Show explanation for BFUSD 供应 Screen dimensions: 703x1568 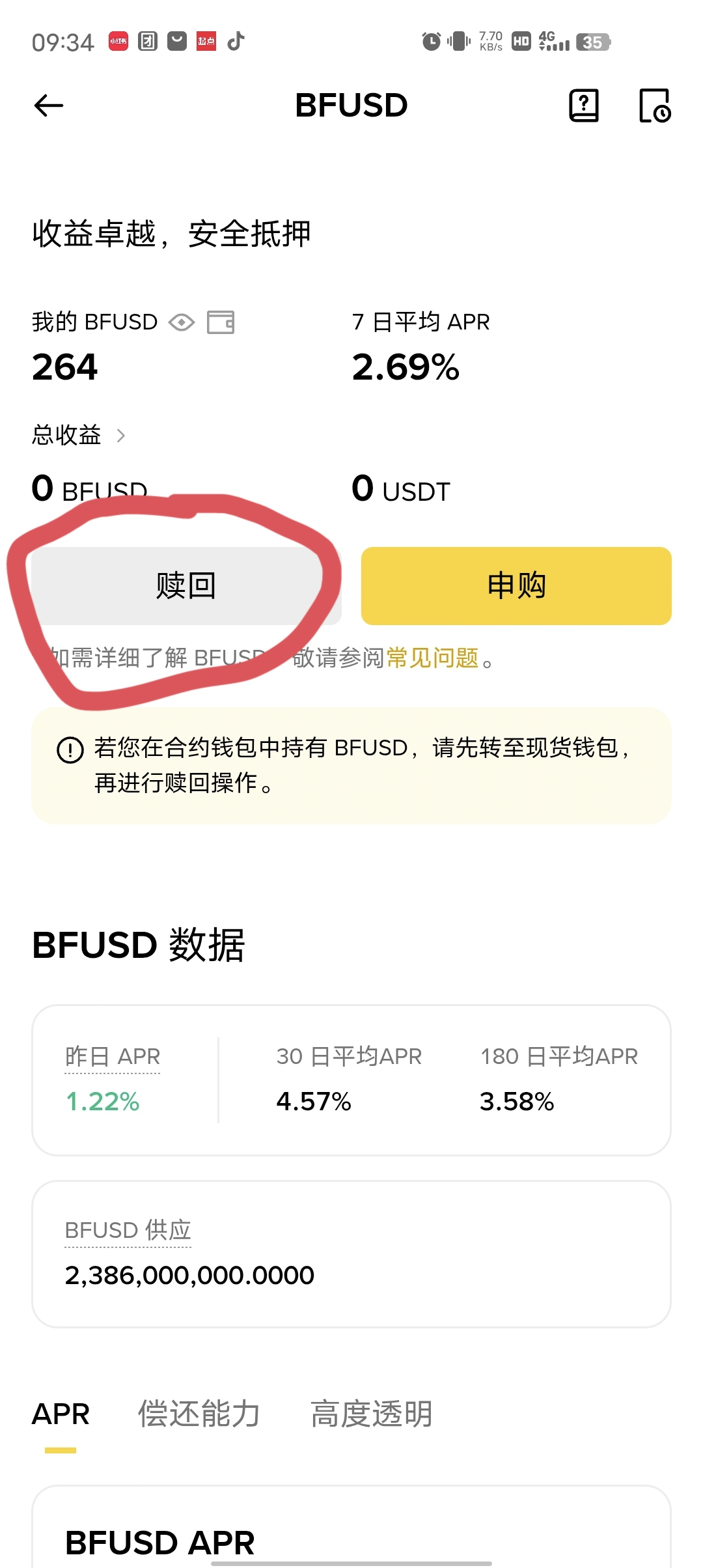[128, 1230]
